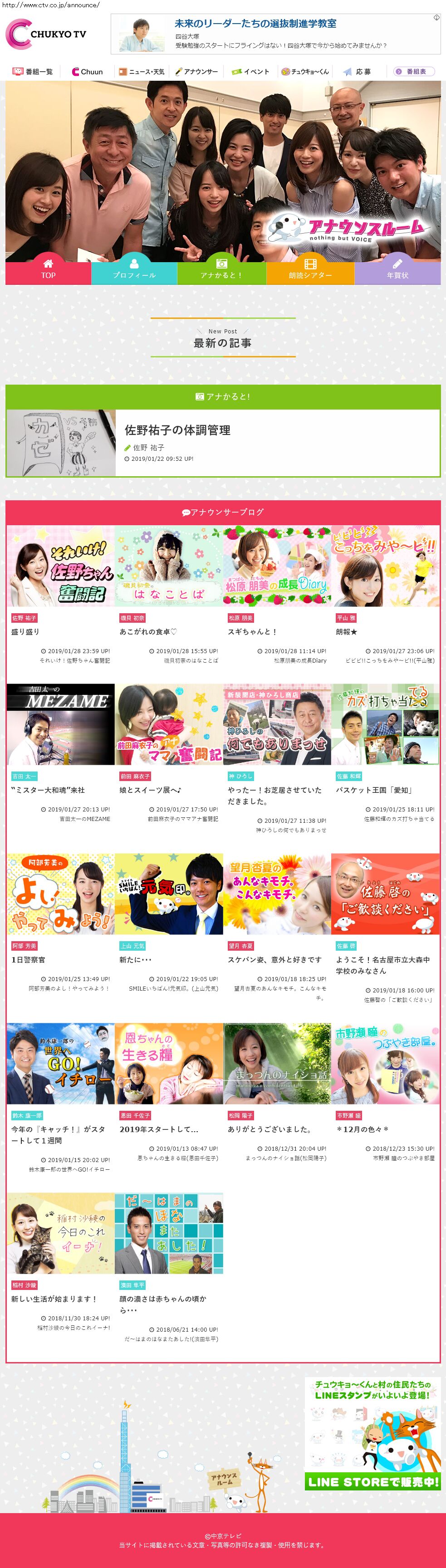Open the post 2019年スタートして…
This screenshot has width=446, height=1568.
pos(158,1129)
